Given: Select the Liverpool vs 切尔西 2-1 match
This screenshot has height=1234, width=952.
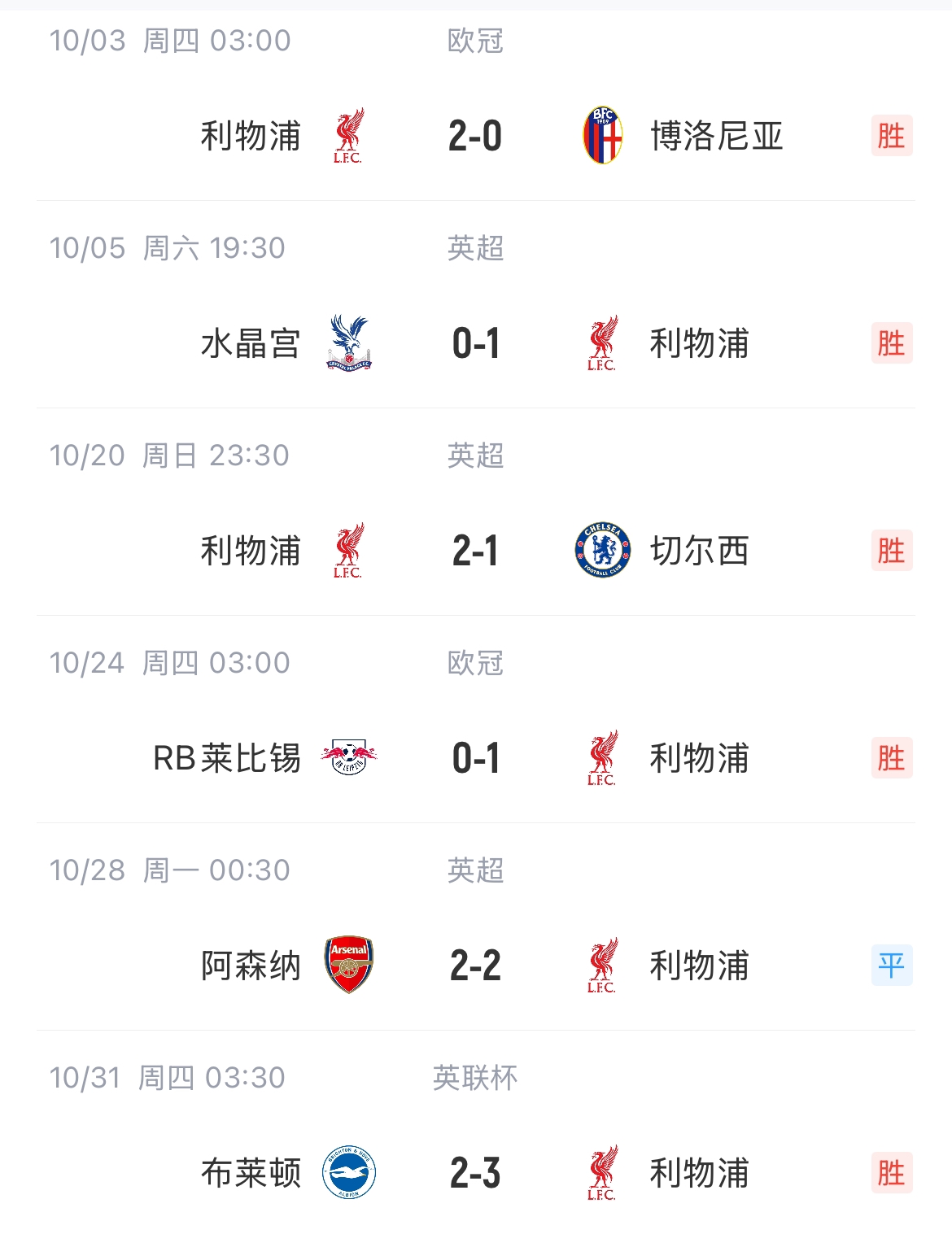Looking at the screenshot, I should coord(475,551).
